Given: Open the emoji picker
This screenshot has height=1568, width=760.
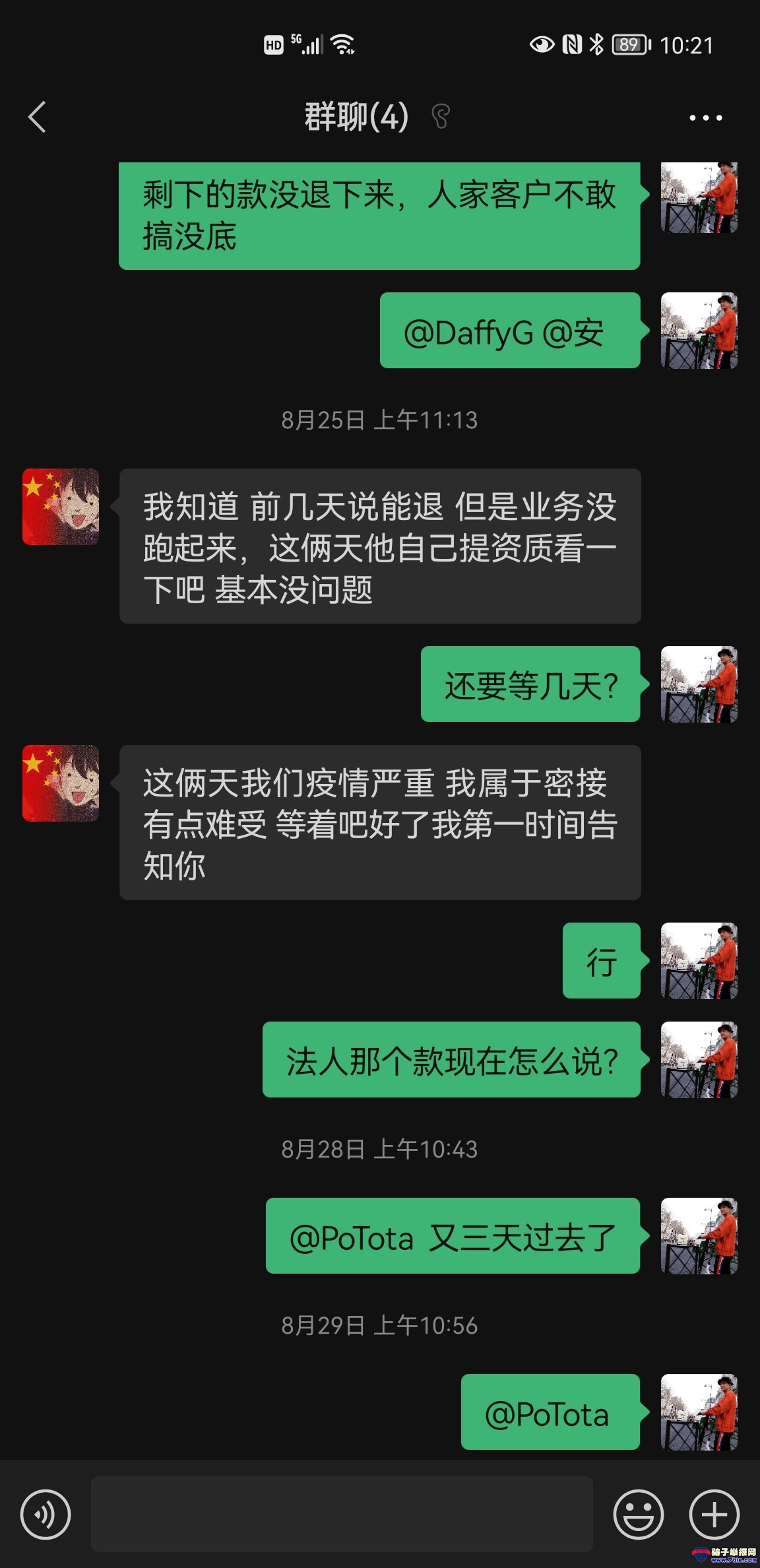Looking at the screenshot, I should (638, 1514).
